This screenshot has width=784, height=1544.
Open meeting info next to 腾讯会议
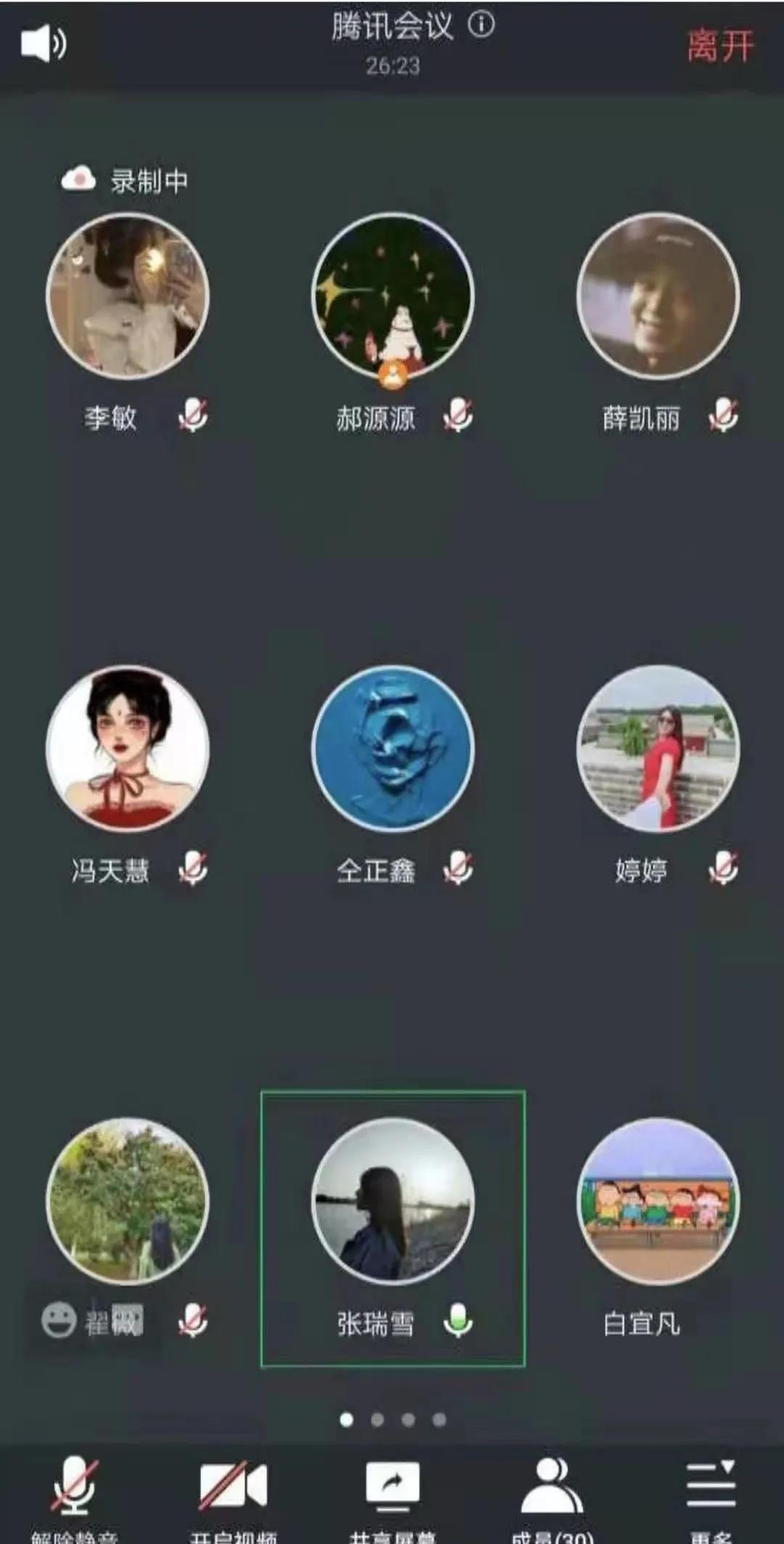481,25
